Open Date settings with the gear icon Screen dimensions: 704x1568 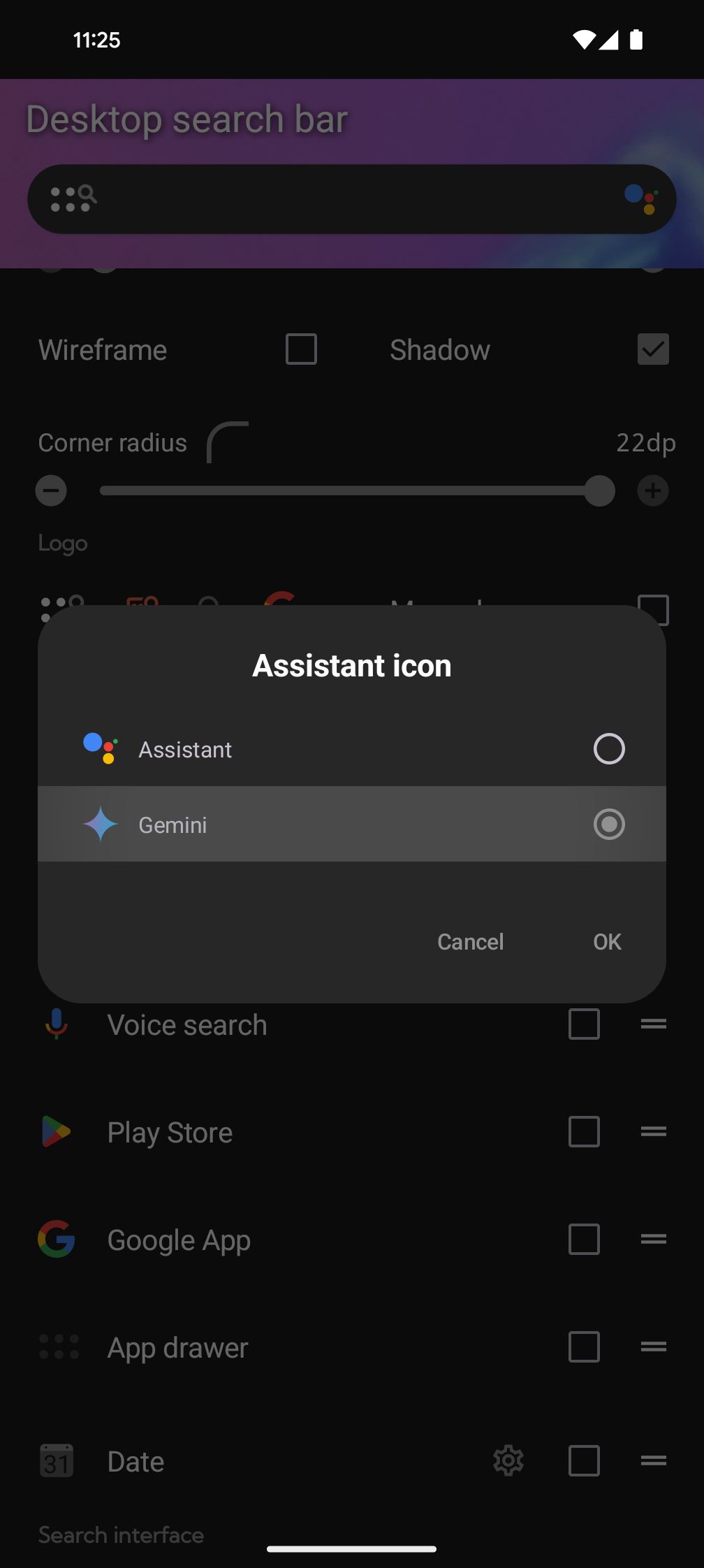pos(508,1460)
